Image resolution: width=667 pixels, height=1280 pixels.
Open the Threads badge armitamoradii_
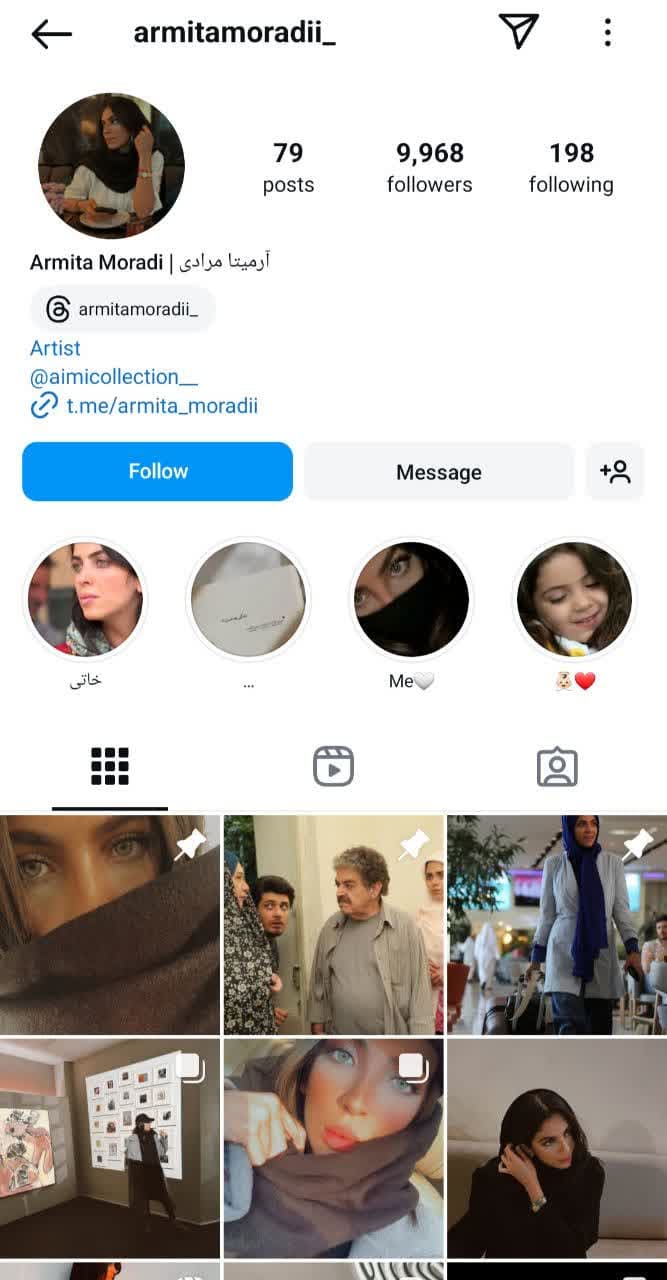point(123,309)
